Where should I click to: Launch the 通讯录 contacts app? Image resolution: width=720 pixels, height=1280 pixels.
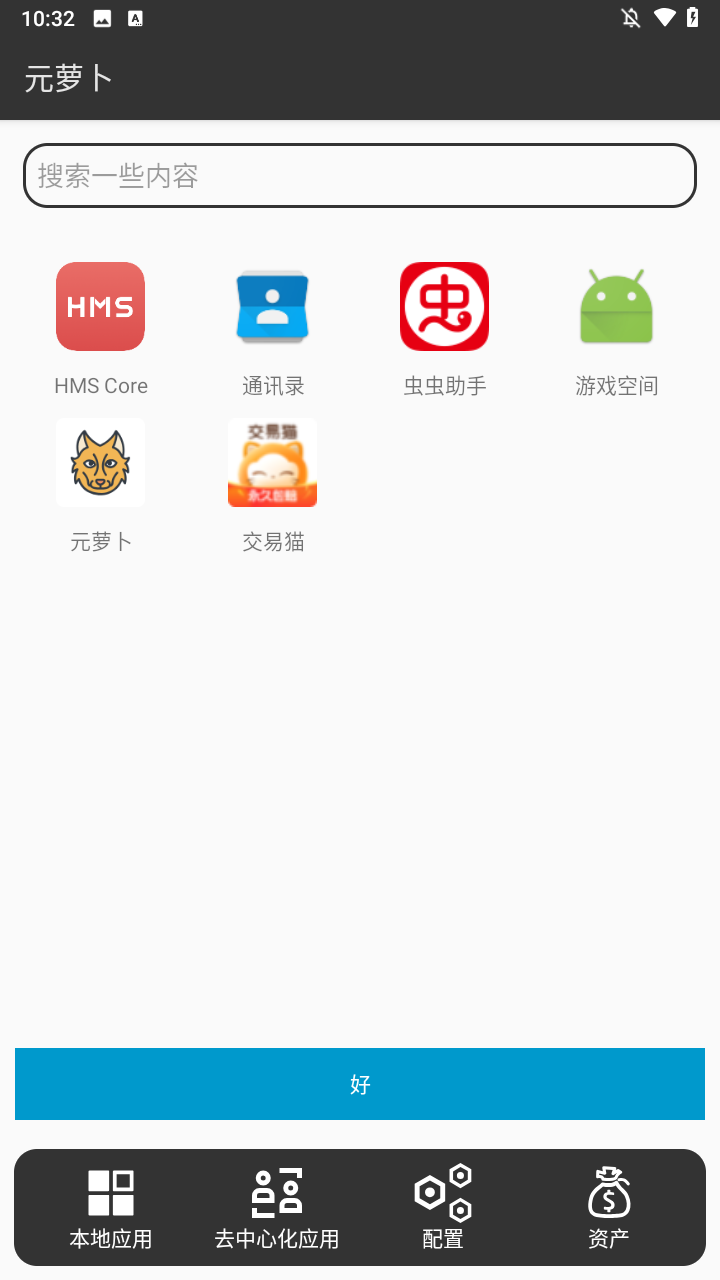pos(272,306)
